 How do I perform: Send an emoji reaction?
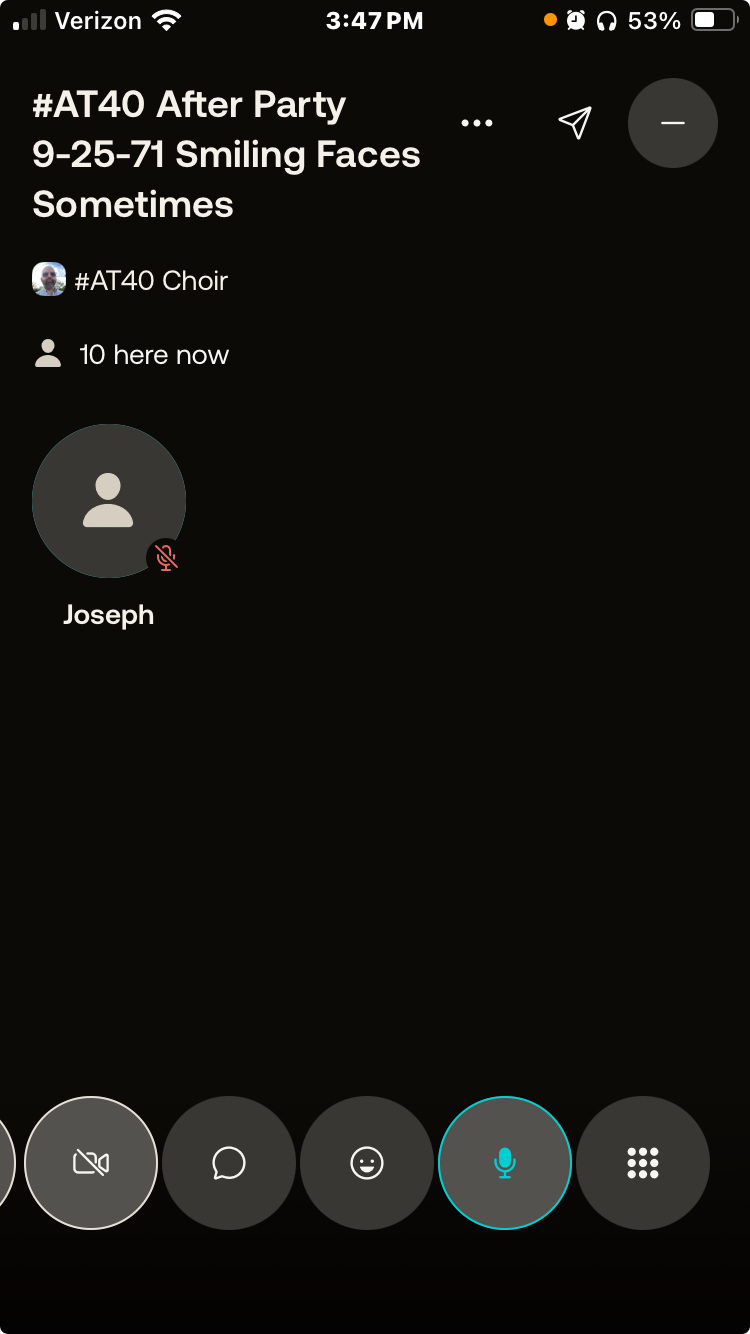[367, 1163]
